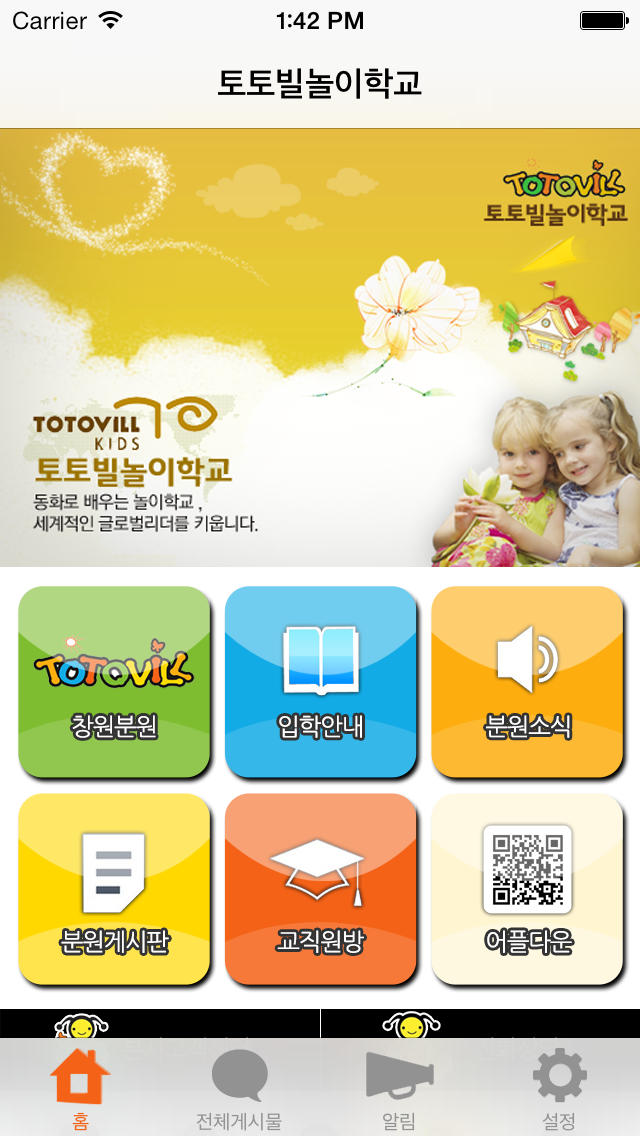Switch to the 전체게시물 tab

click(239, 1088)
